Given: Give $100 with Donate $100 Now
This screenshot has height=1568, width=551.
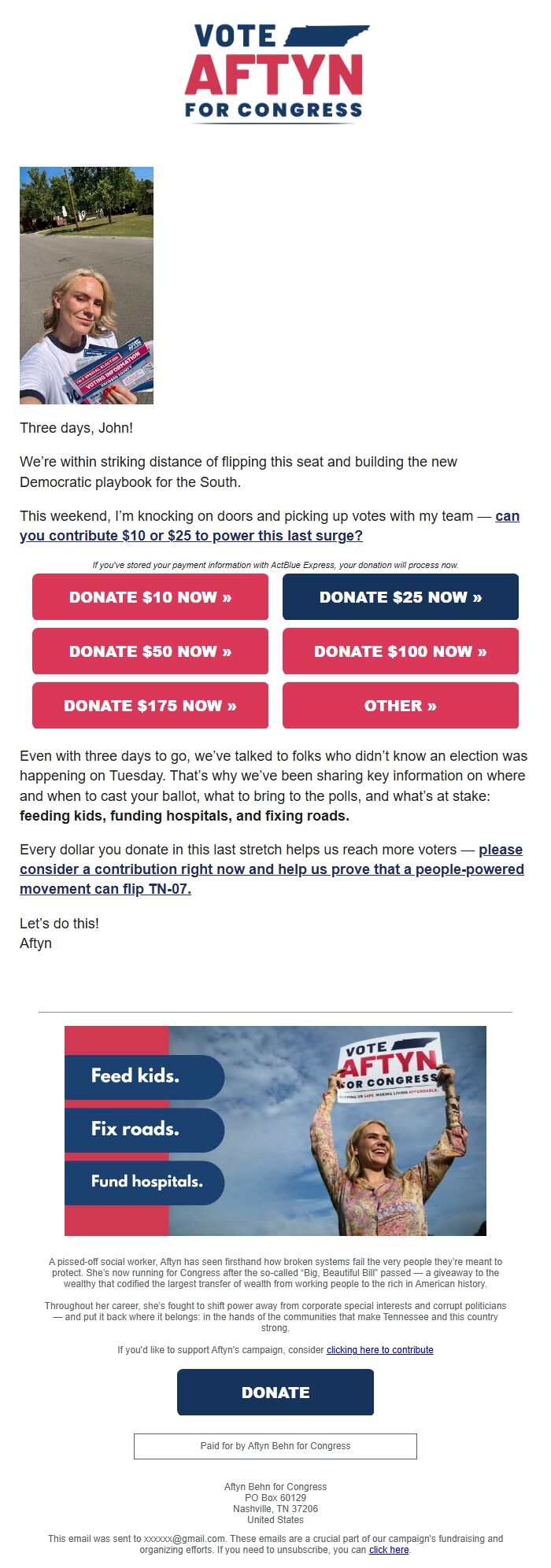Looking at the screenshot, I should [400, 651].
